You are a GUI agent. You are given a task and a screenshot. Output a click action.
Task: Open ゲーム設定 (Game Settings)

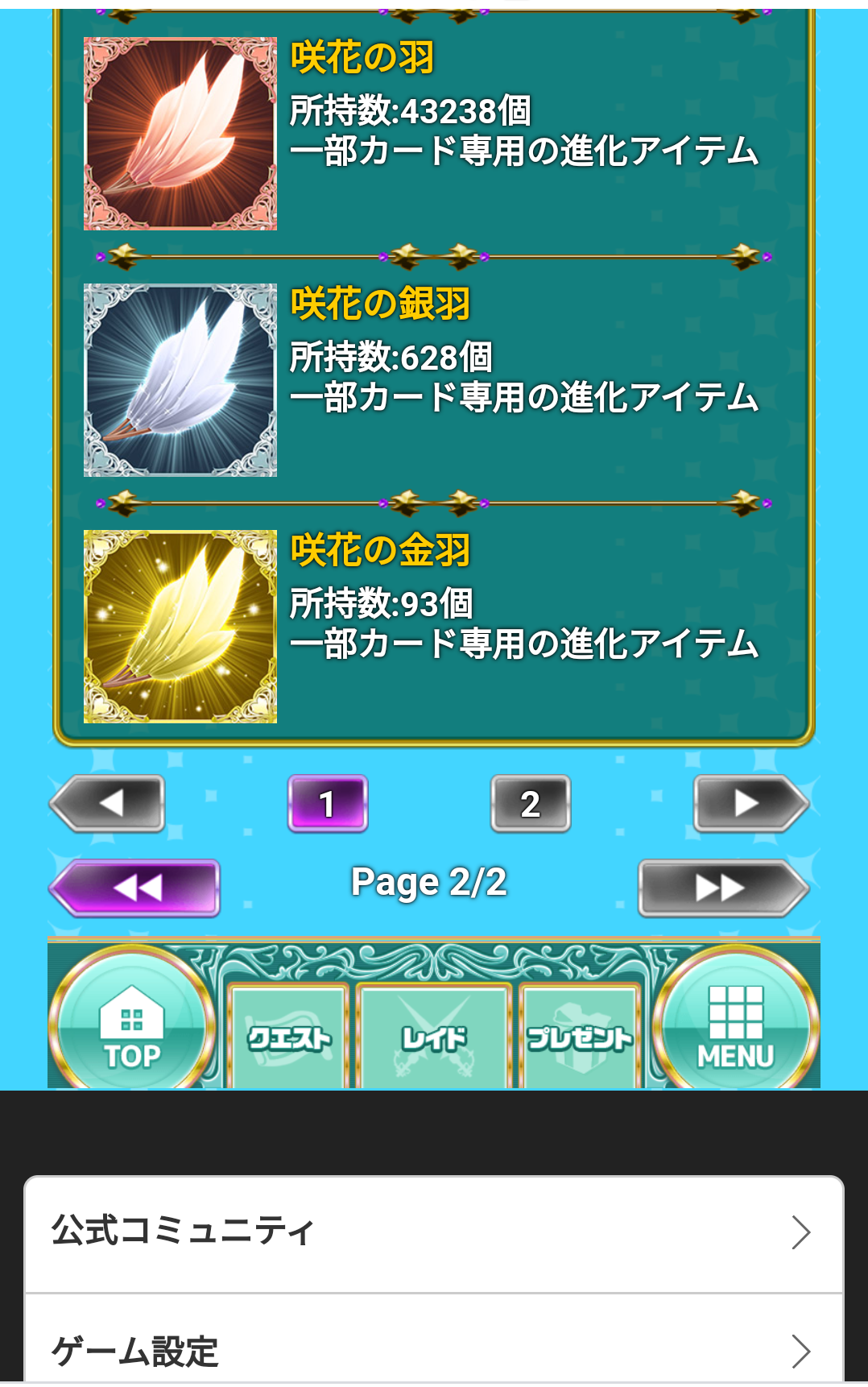pyautogui.click(x=433, y=1349)
